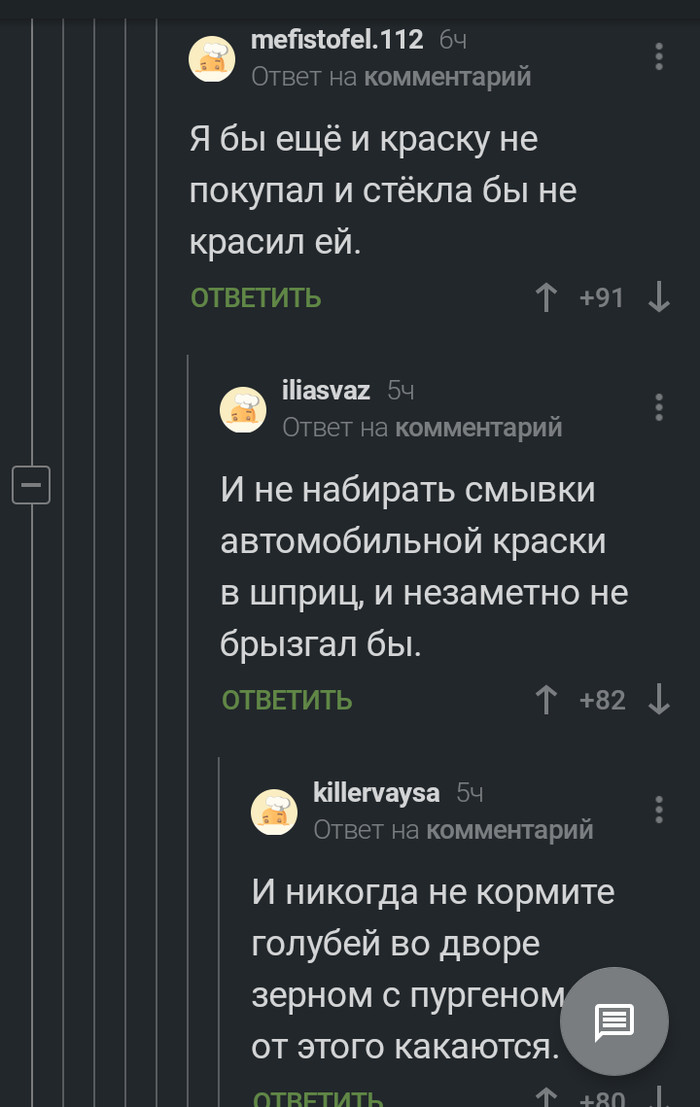Upvote mefistofel.112's comment
Image resolution: width=700 pixels, height=1107 pixels.
pyautogui.click(x=546, y=297)
